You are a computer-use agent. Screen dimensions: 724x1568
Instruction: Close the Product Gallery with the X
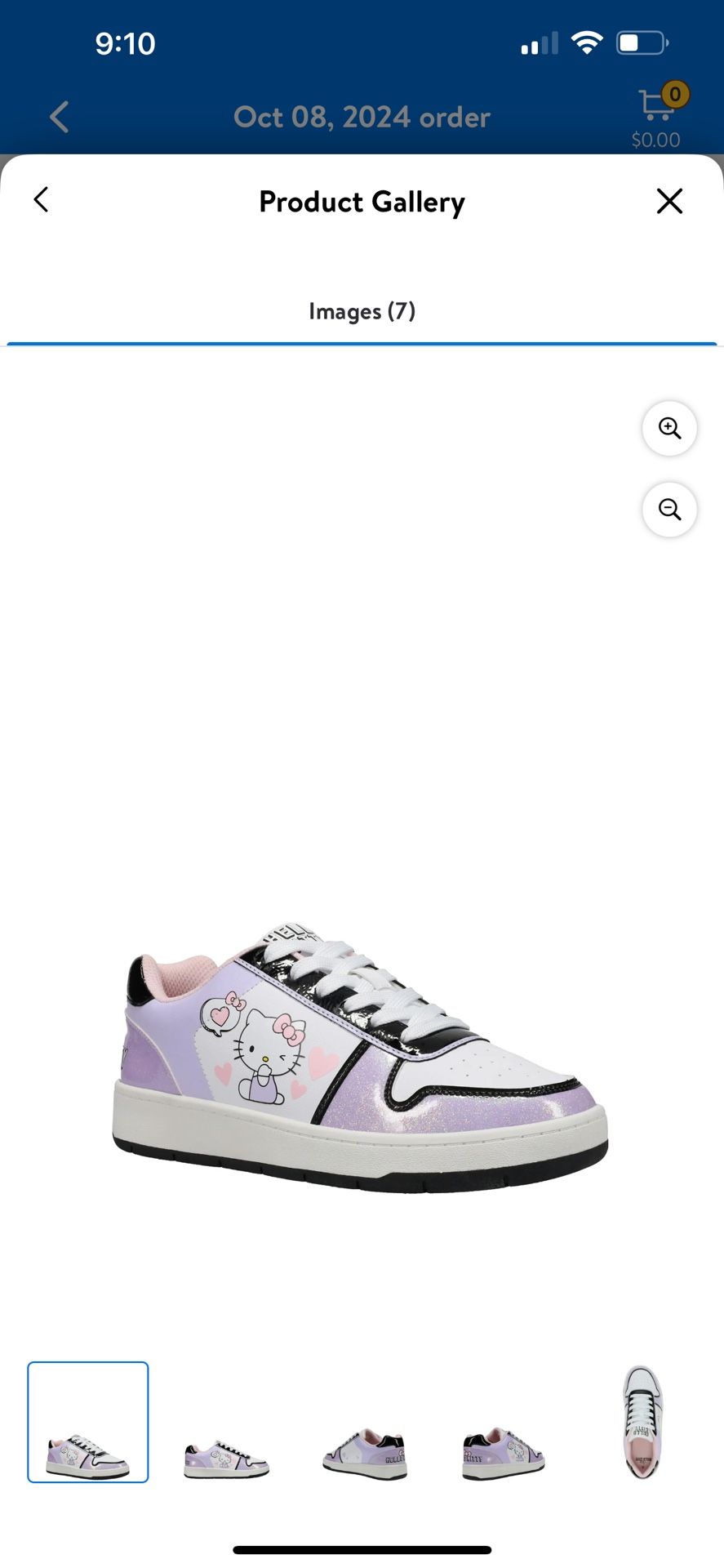[668, 201]
